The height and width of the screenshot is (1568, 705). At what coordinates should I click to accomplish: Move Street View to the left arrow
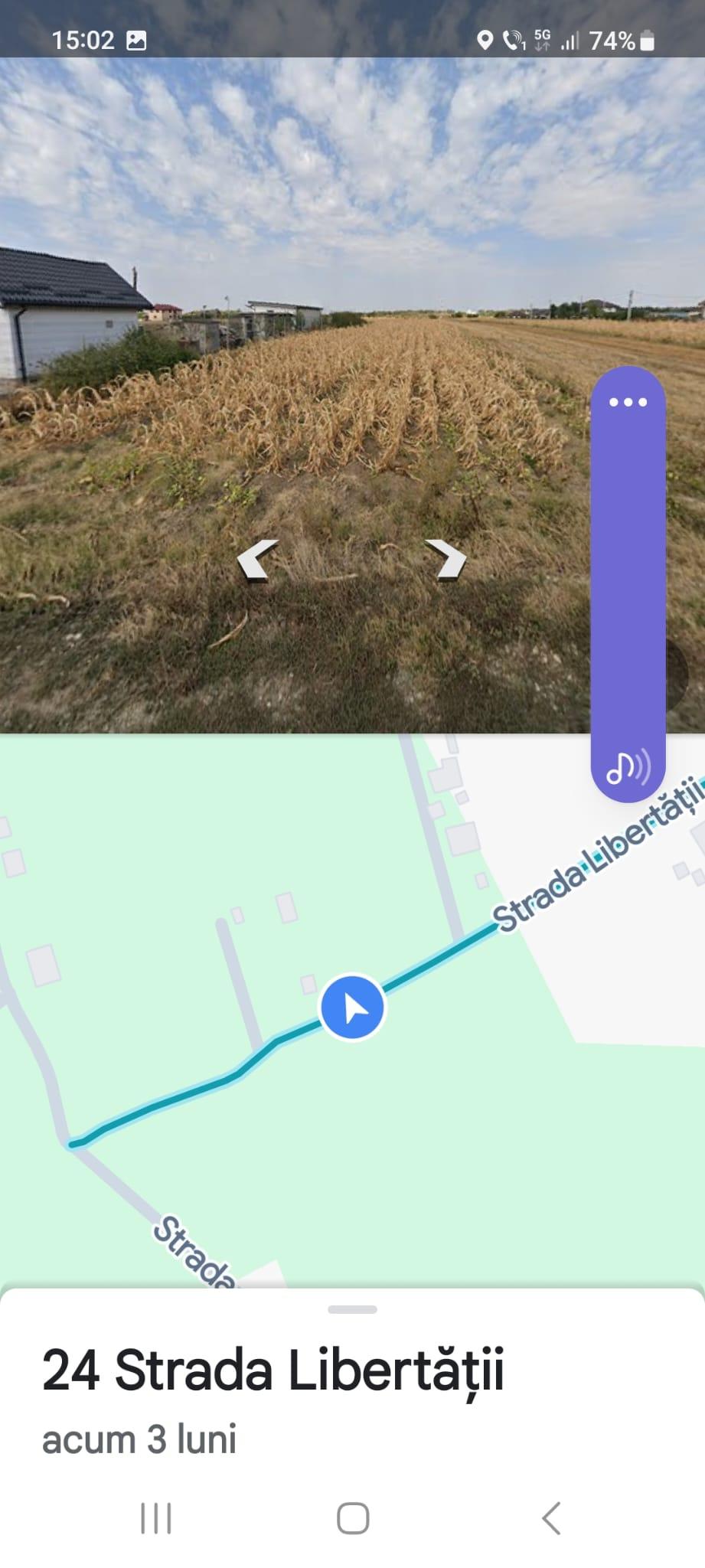pyautogui.click(x=257, y=560)
